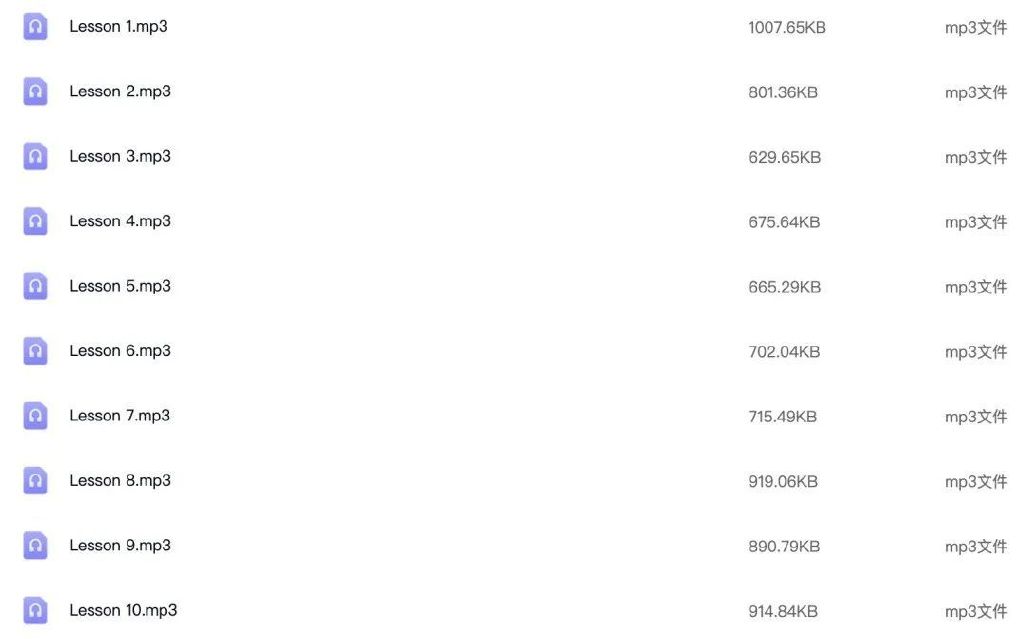Open the Lesson 10.mp3 file
This screenshot has height=639, width=1024.
[122, 610]
